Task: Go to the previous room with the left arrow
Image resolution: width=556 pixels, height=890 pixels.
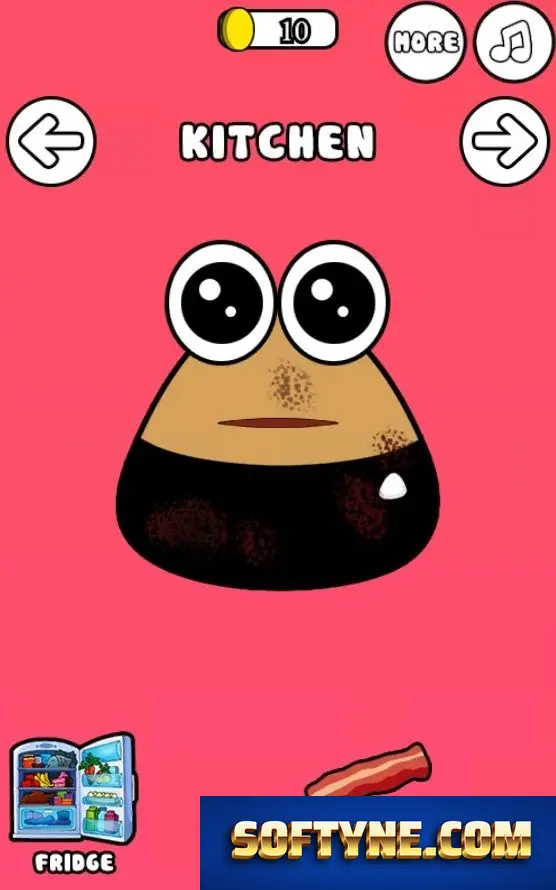Action: 51,141
